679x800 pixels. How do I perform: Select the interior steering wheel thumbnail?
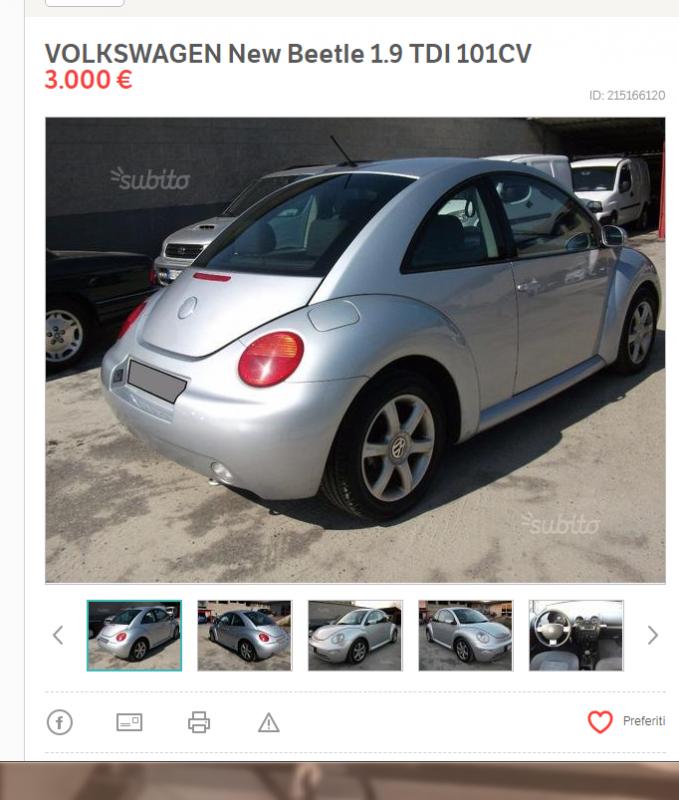(x=576, y=635)
